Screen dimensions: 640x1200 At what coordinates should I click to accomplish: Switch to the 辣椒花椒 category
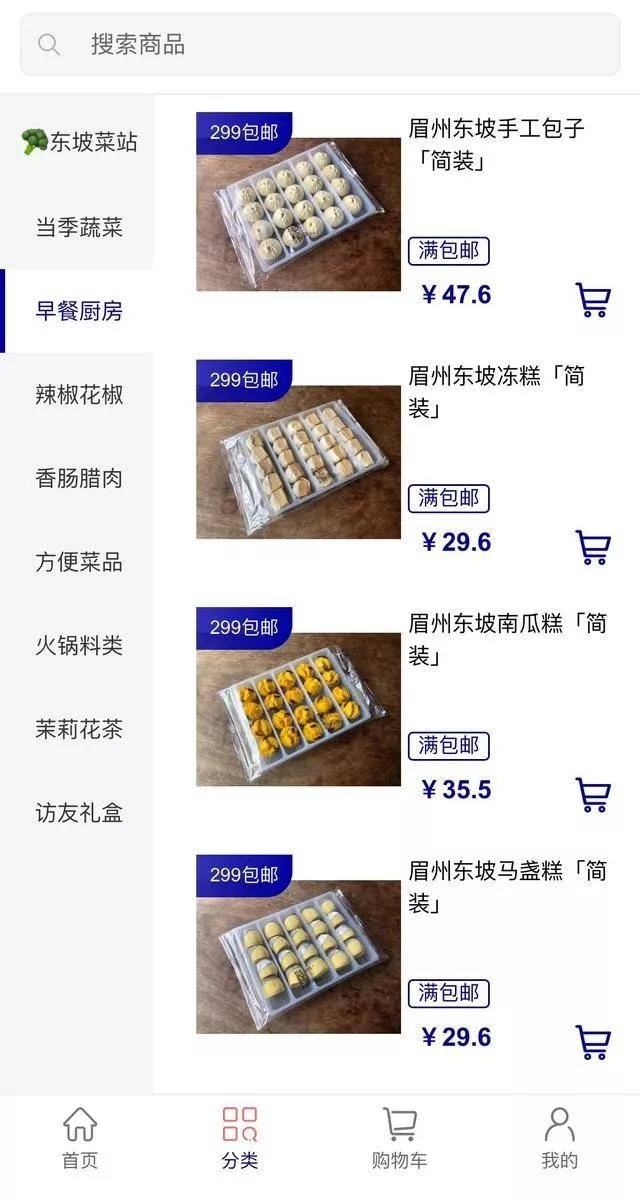pos(79,394)
